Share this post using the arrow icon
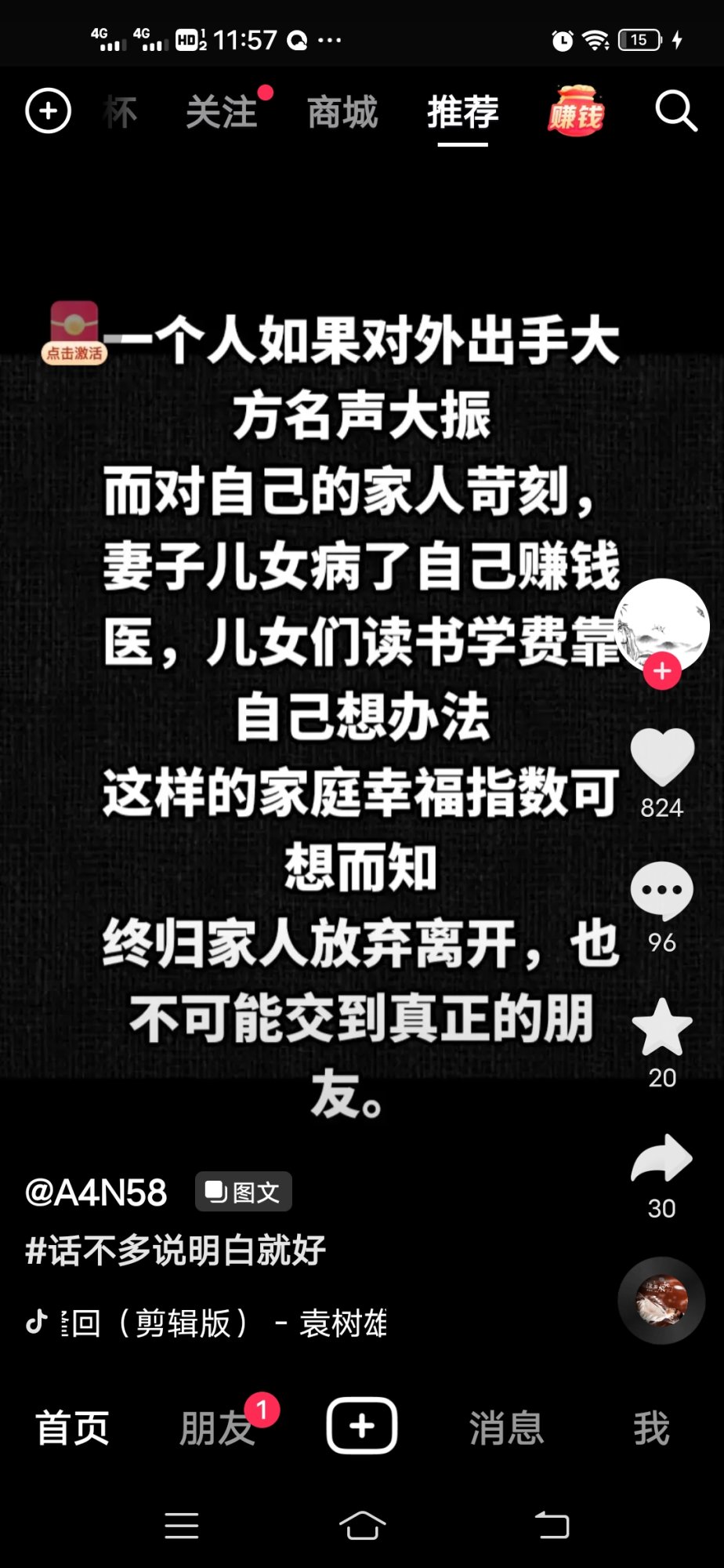 pos(662,1159)
